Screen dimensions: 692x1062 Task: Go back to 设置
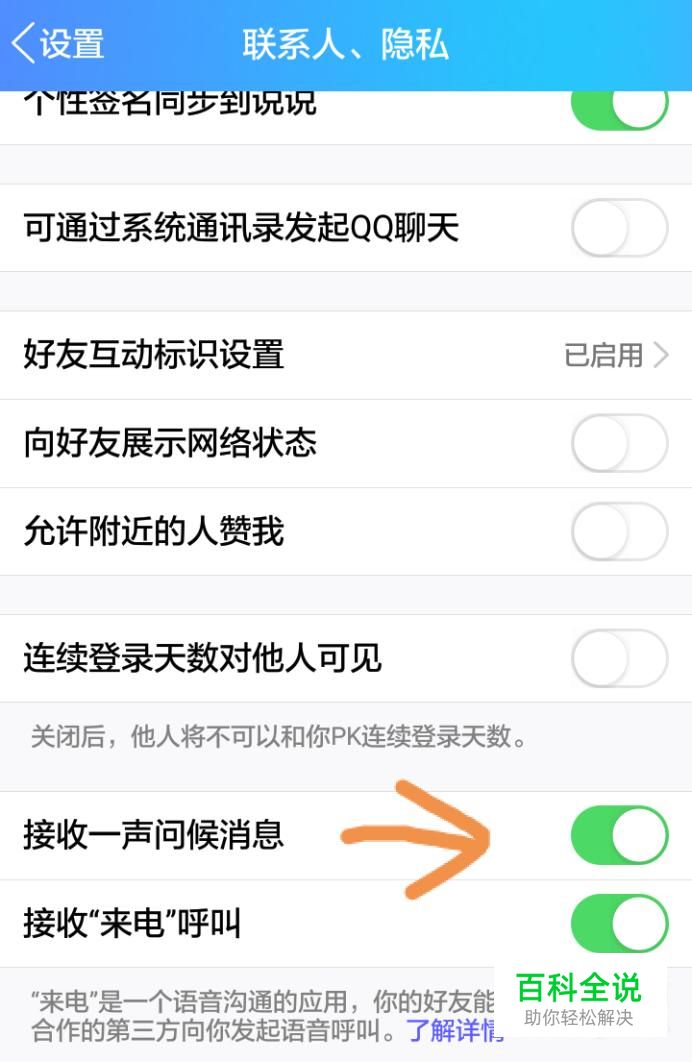[x=58, y=44]
